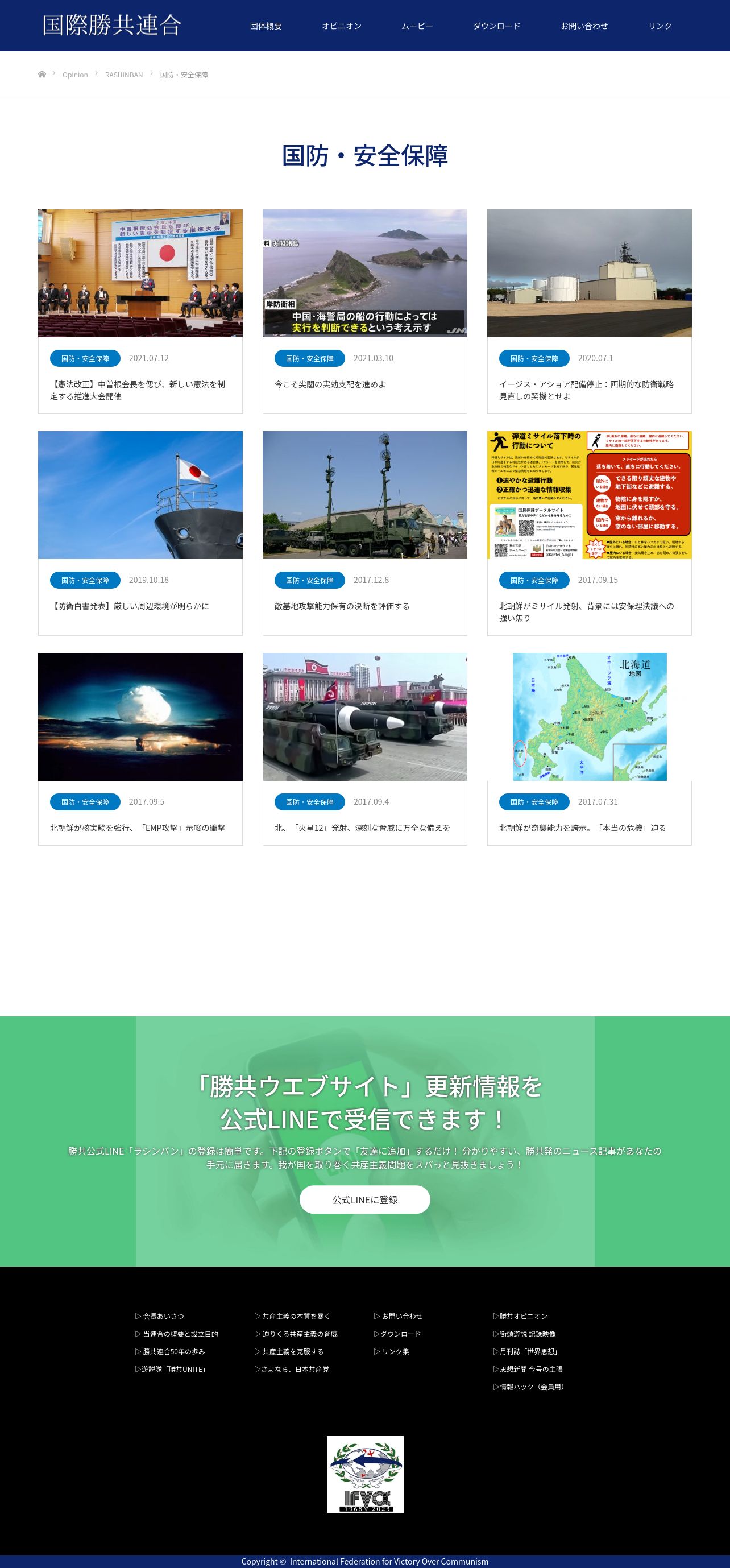View the 北朝鮮が核実験を強行 article
Image resolution: width=730 pixels, height=1568 pixels.
pyautogui.click(x=140, y=748)
